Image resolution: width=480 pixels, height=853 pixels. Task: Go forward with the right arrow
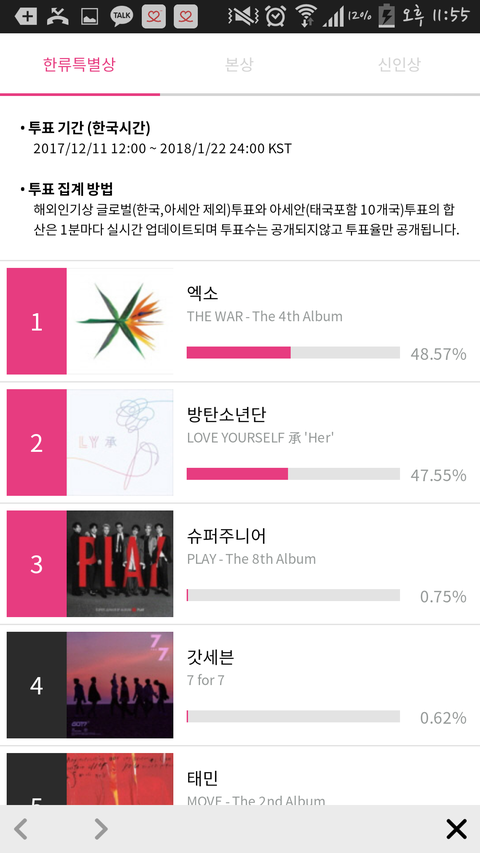101,829
